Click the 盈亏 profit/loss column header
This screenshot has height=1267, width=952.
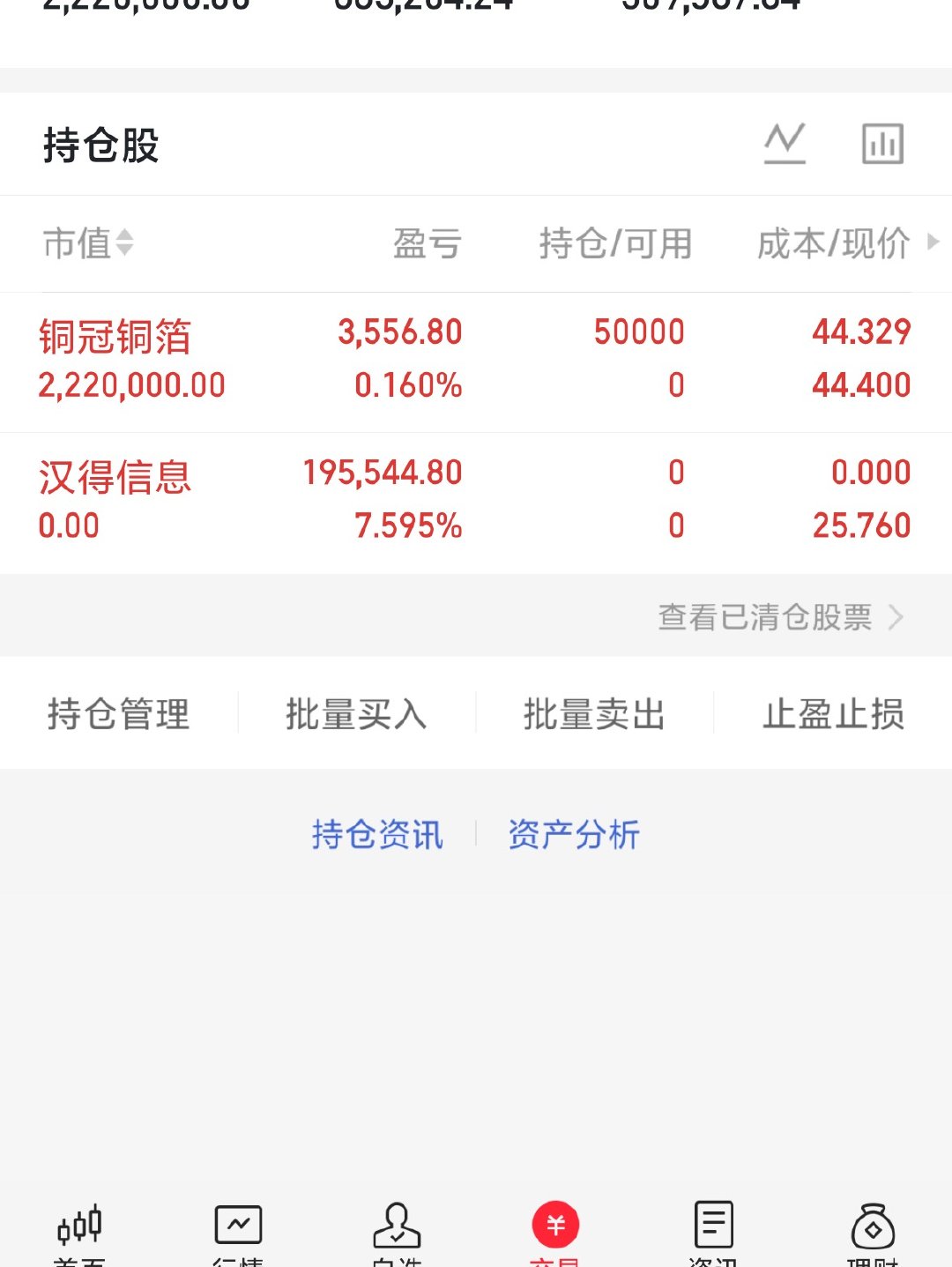click(428, 244)
